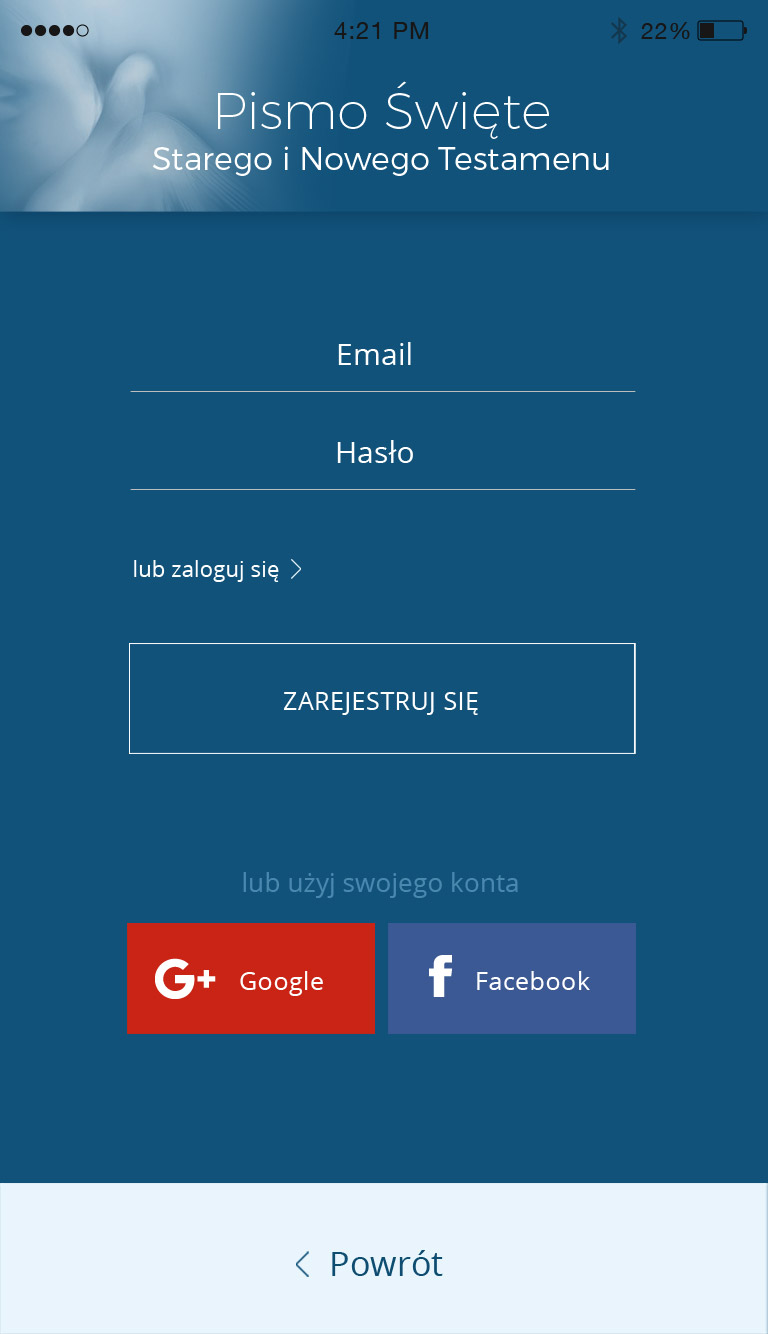Focus the Hasło password field
This screenshot has width=768, height=1334.
pyautogui.click(x=382, y=454)
